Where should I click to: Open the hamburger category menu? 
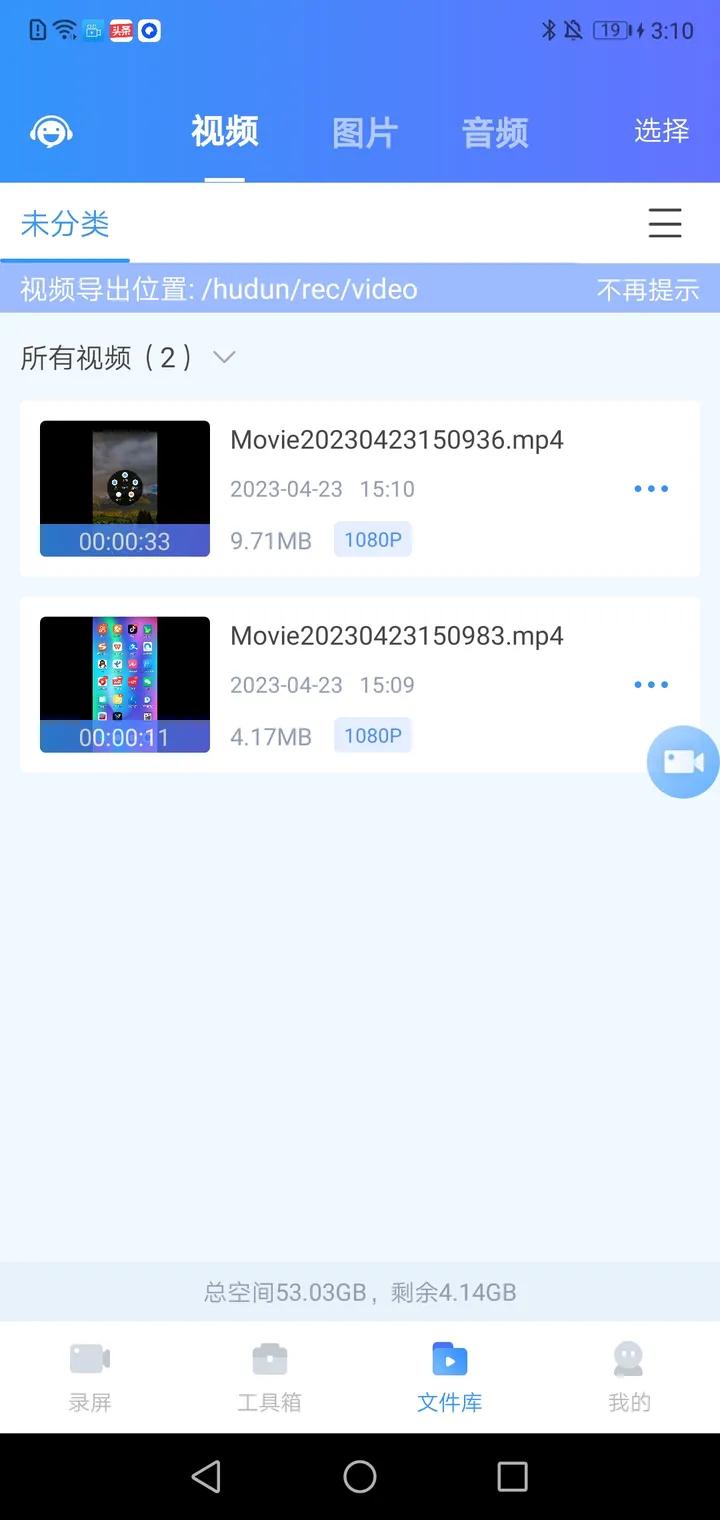tap(665, 223)
